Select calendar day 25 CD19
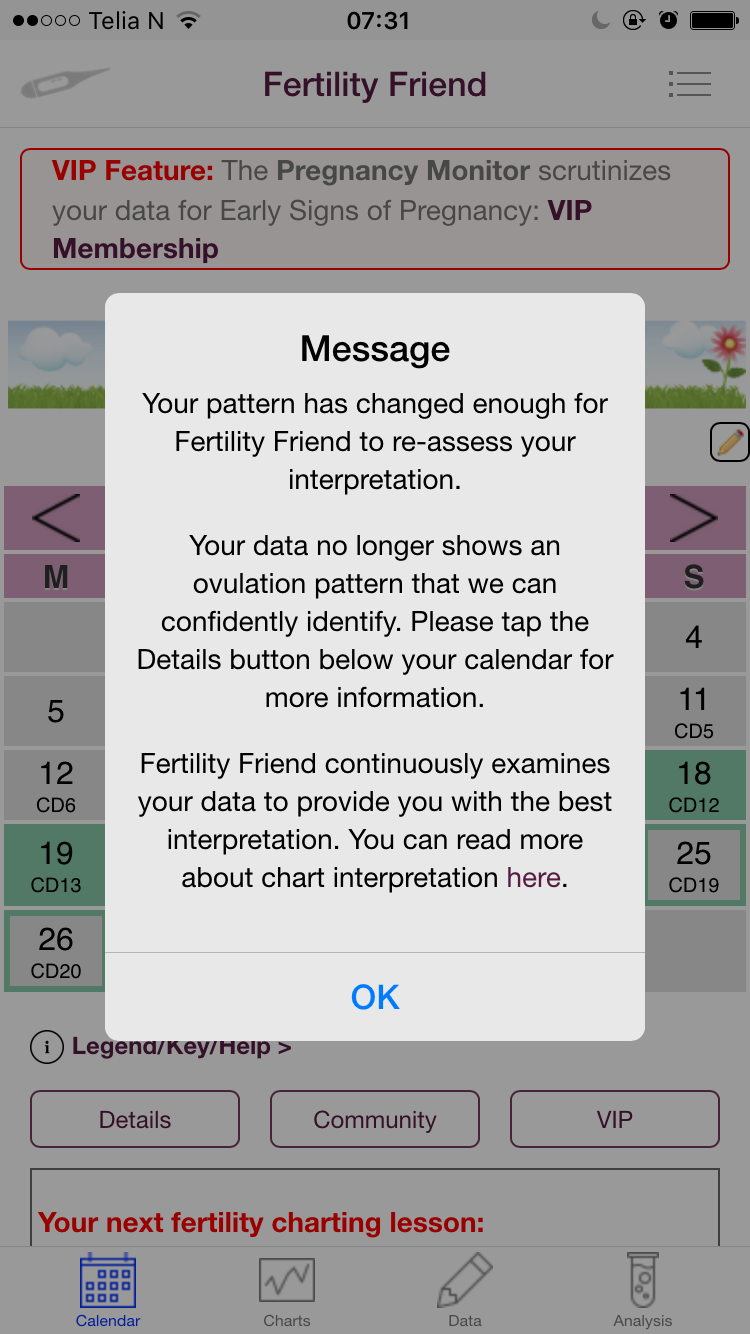The height and width of the screenshot is (1334, 750). [x=694, y=865]
